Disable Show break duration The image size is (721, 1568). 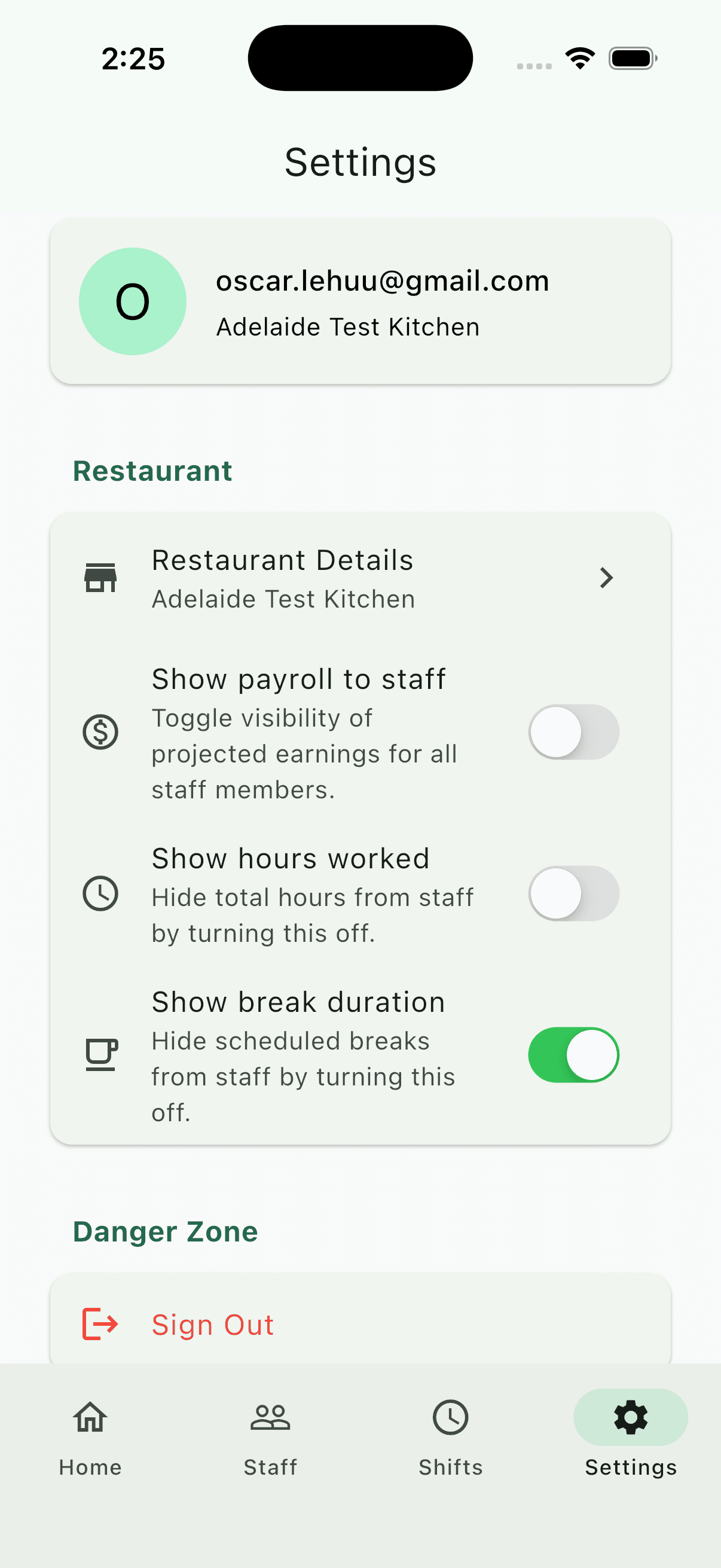pos(573,1055)
